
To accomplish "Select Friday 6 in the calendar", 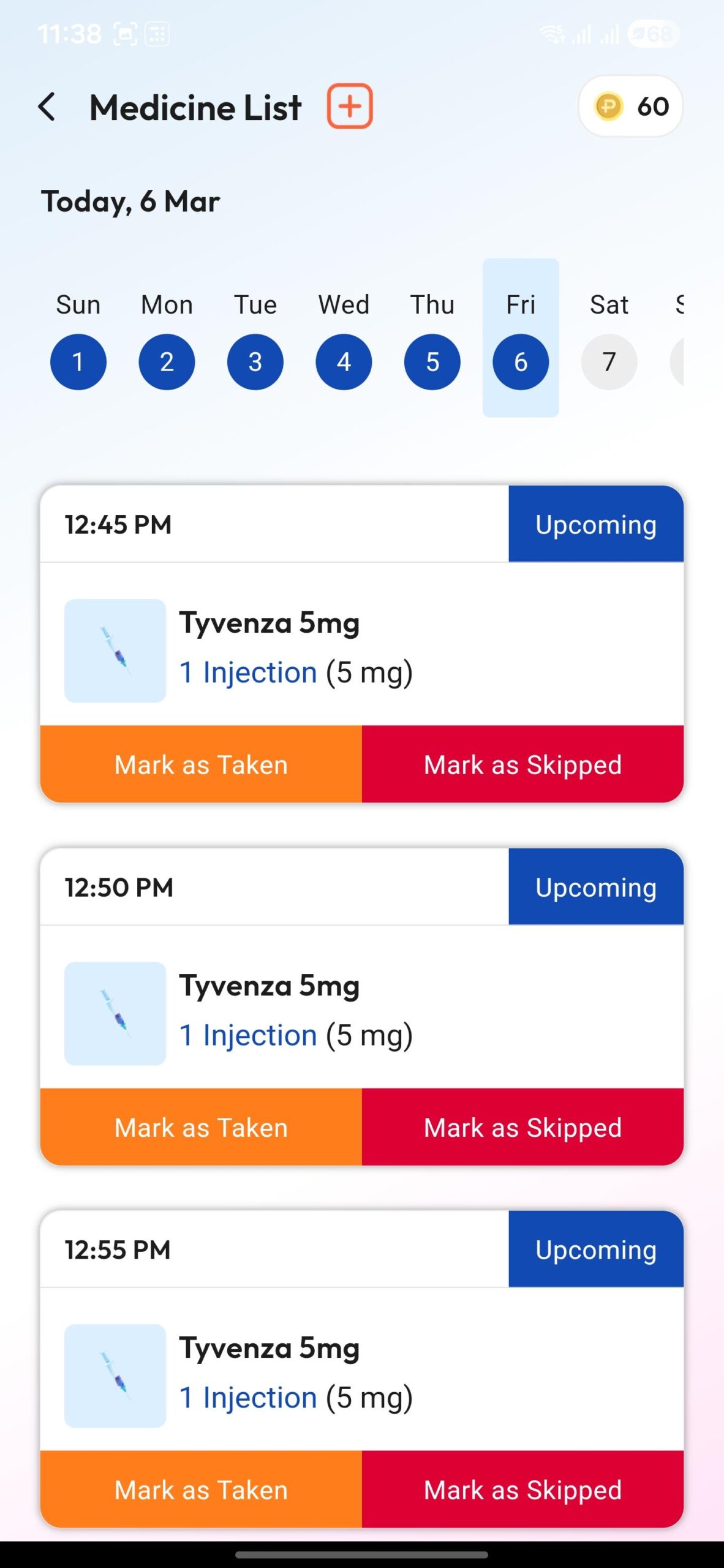I will [x=521, y=361].
